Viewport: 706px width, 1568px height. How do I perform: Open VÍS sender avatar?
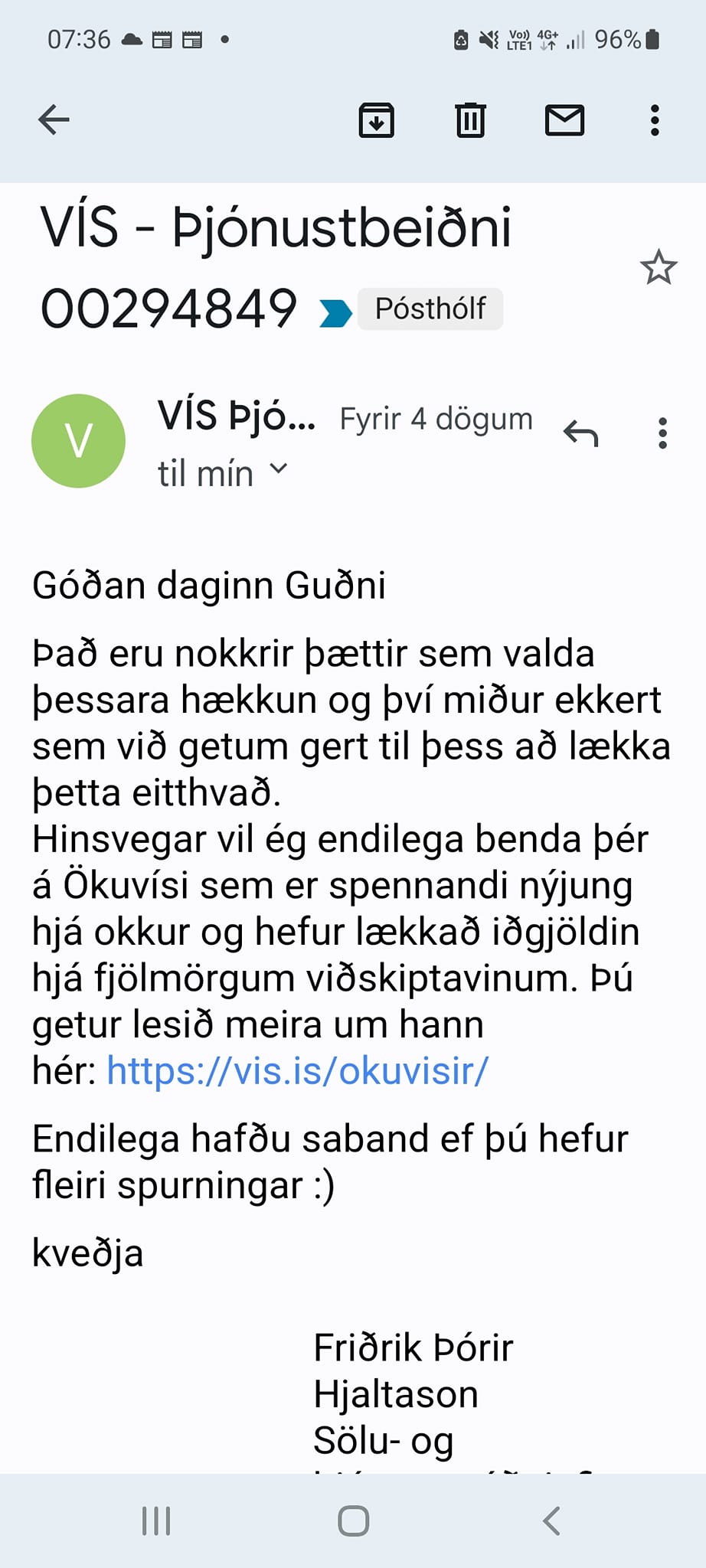click(78, 441)
